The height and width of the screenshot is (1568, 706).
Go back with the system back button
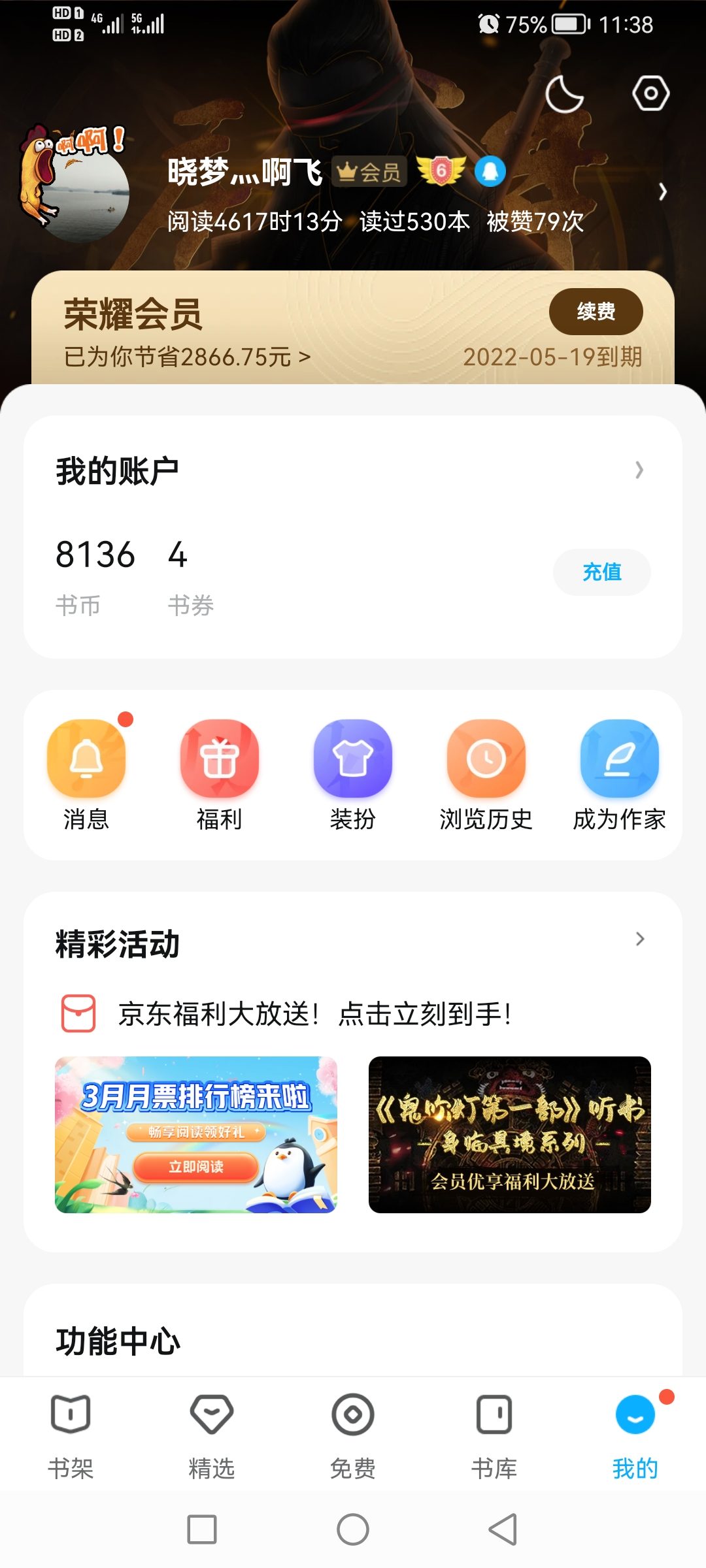click(503, 1529)
